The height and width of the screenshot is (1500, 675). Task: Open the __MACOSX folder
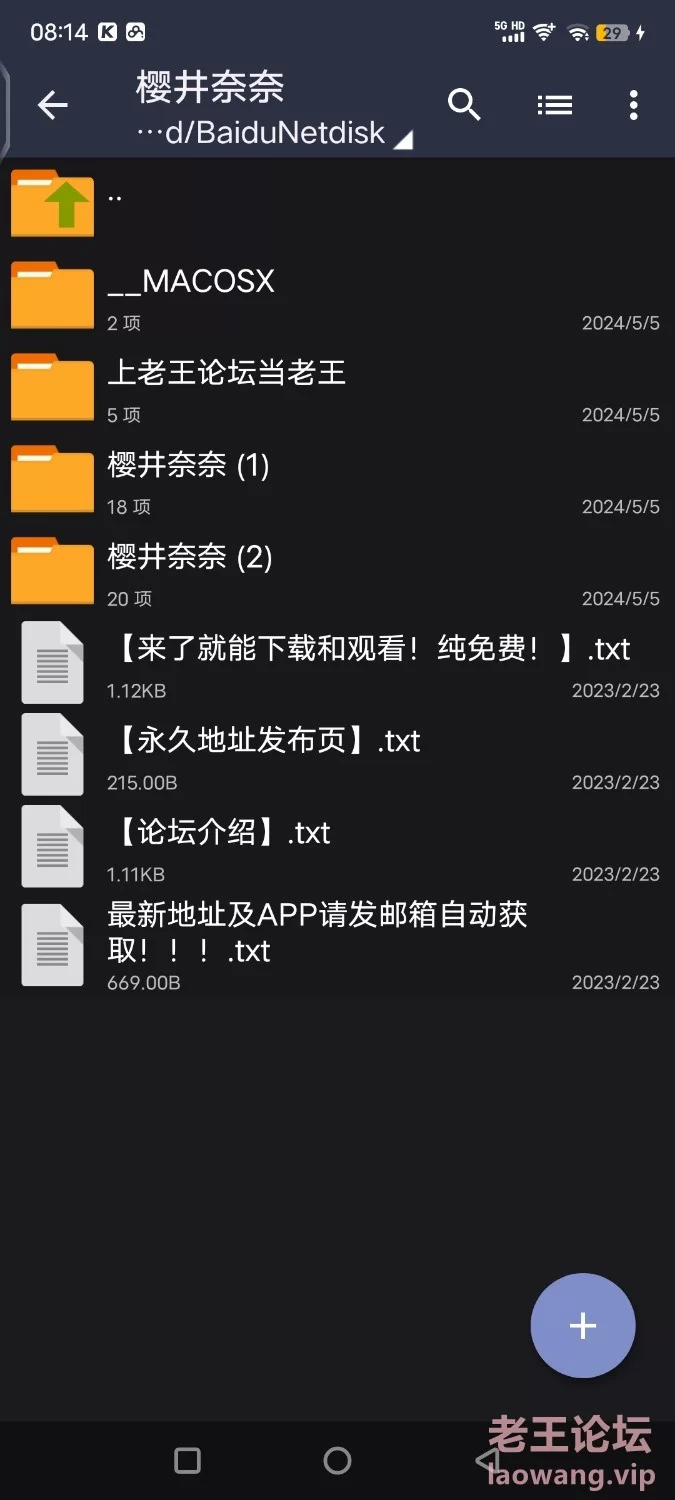click(x=337, y=294)
